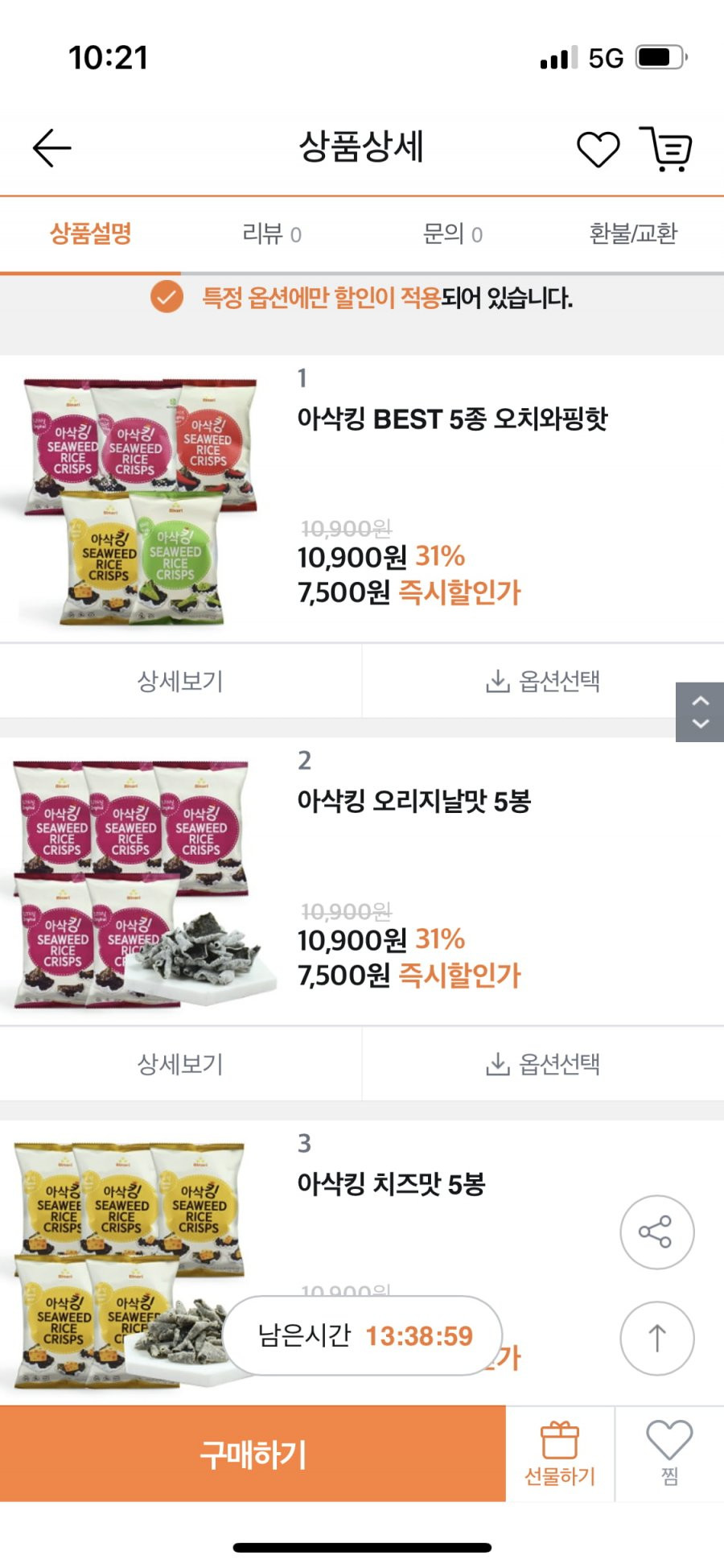Tap the up/down page navigation handle
The width and height of the screenshot is (724, 1568).
click(x=700, y=712)
